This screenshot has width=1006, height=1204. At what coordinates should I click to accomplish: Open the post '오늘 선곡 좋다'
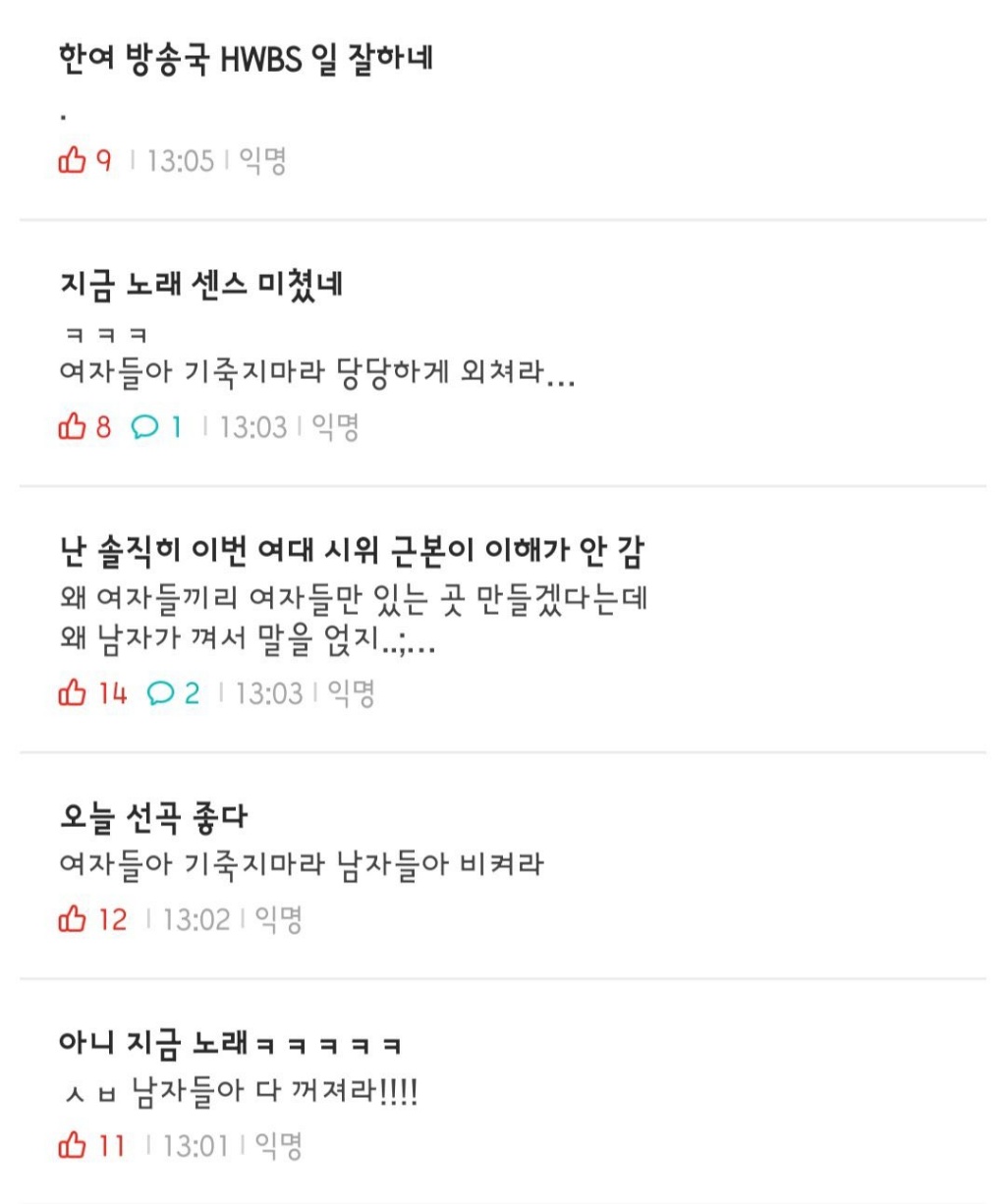153,817
